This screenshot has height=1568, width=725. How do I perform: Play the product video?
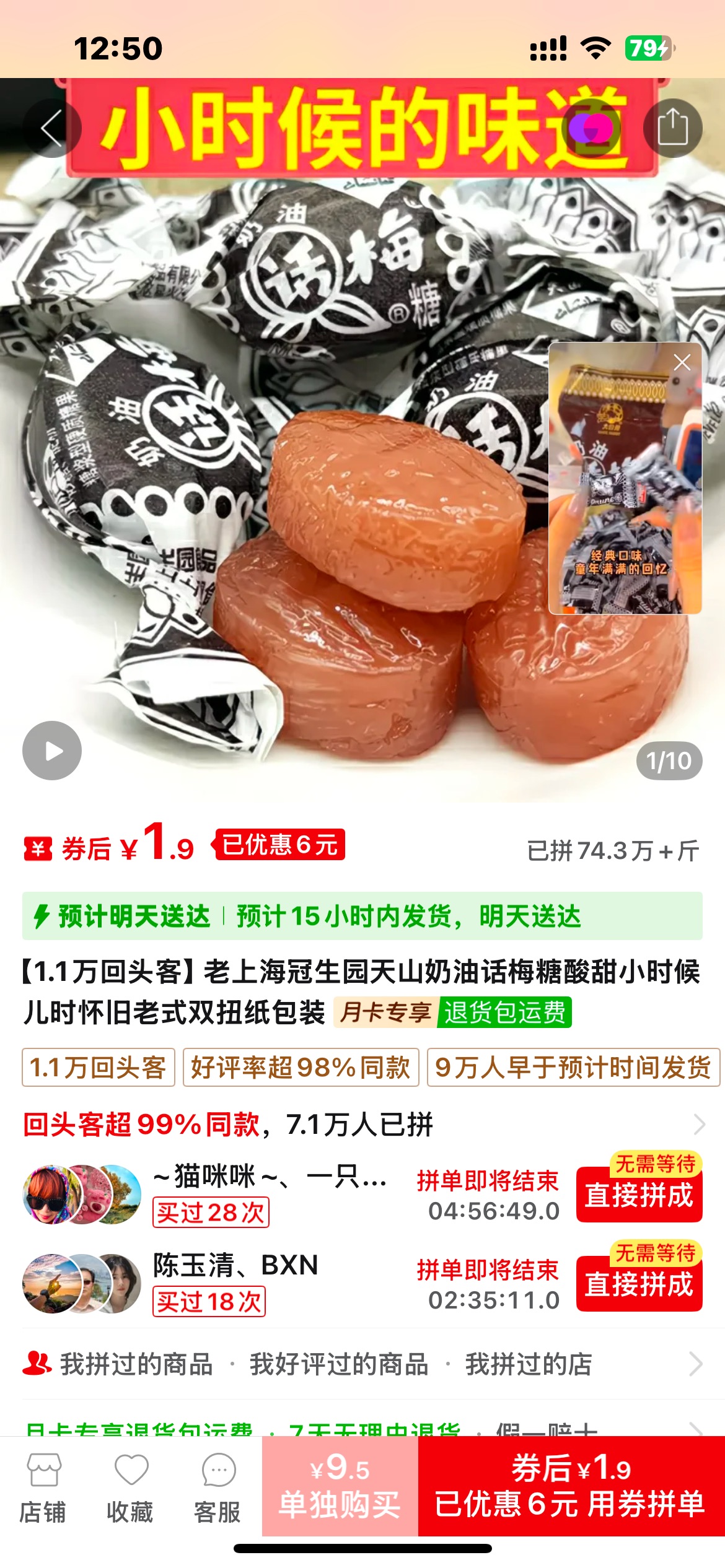[x=52, y=751]
